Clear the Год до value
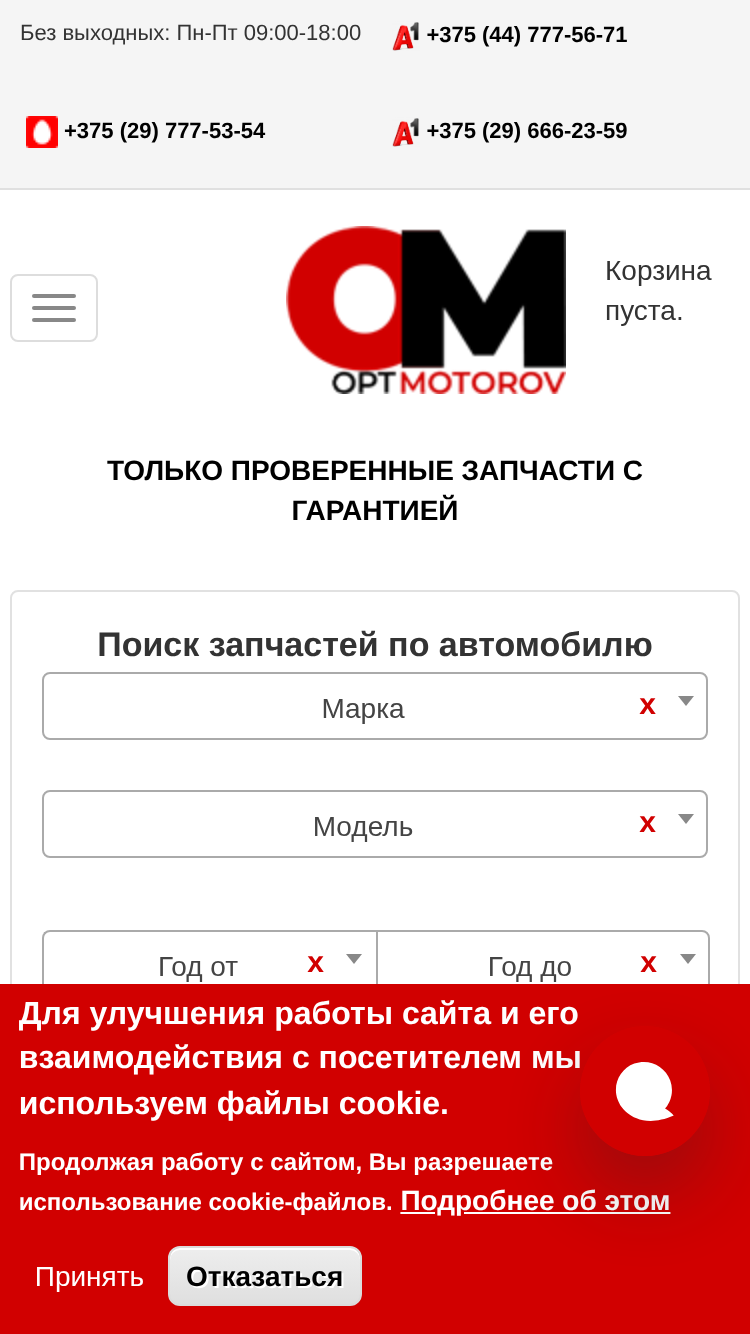Viewport: 750px width, 1334px height. click(648, 963)
